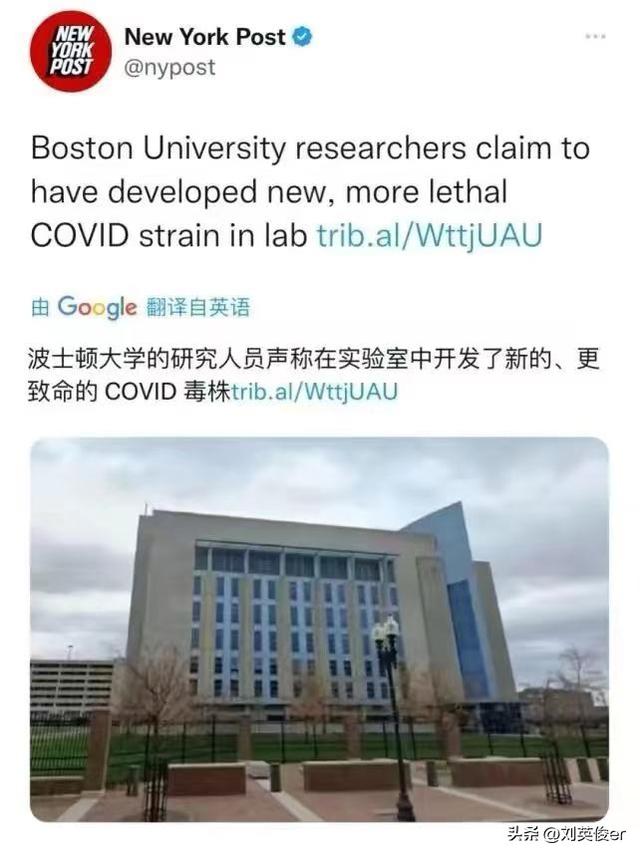Open the building photo link card

point(319,628)
